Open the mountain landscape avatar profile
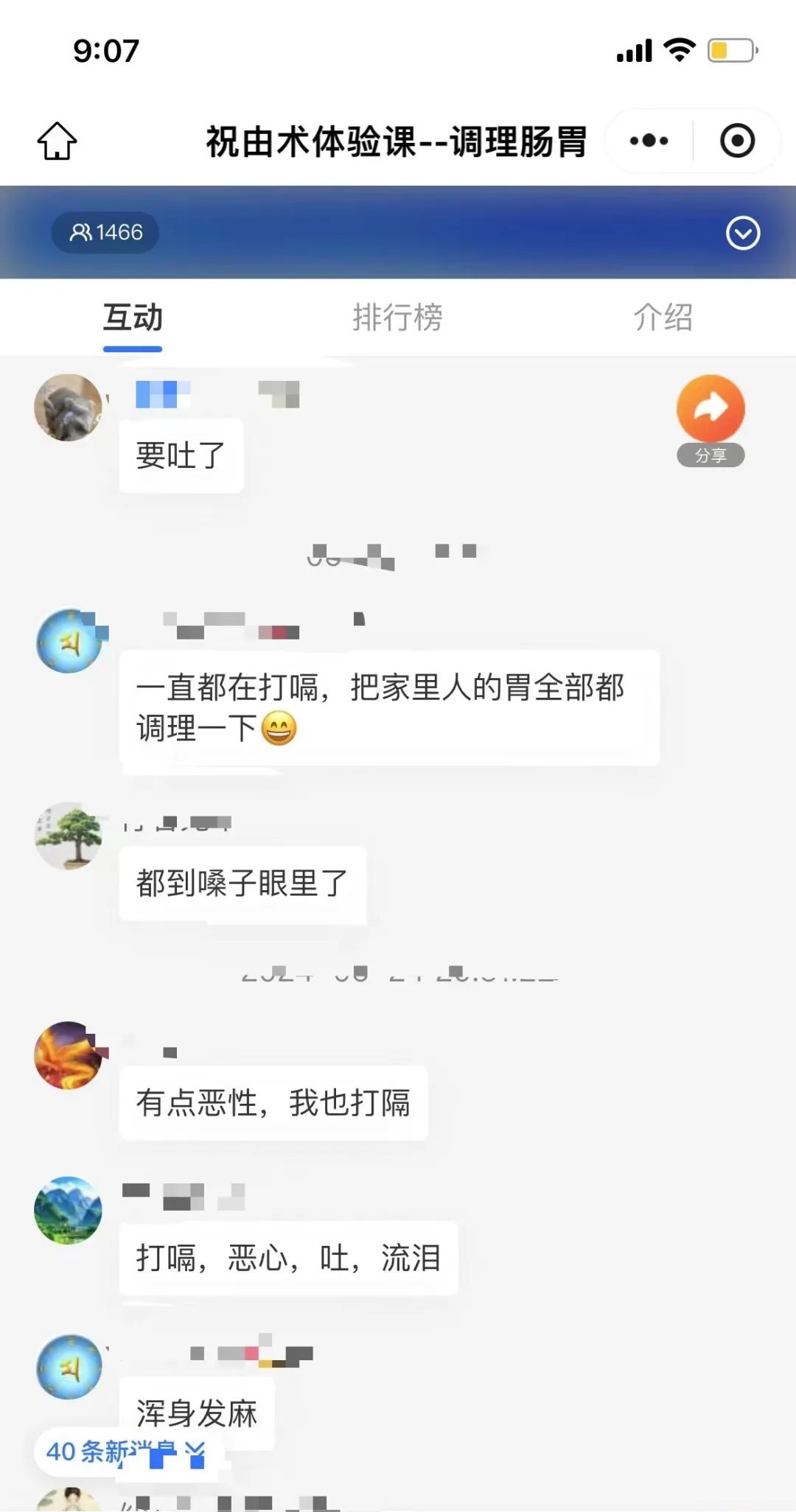Screen dimensions: 796x1512 [x=68, y=1210]
